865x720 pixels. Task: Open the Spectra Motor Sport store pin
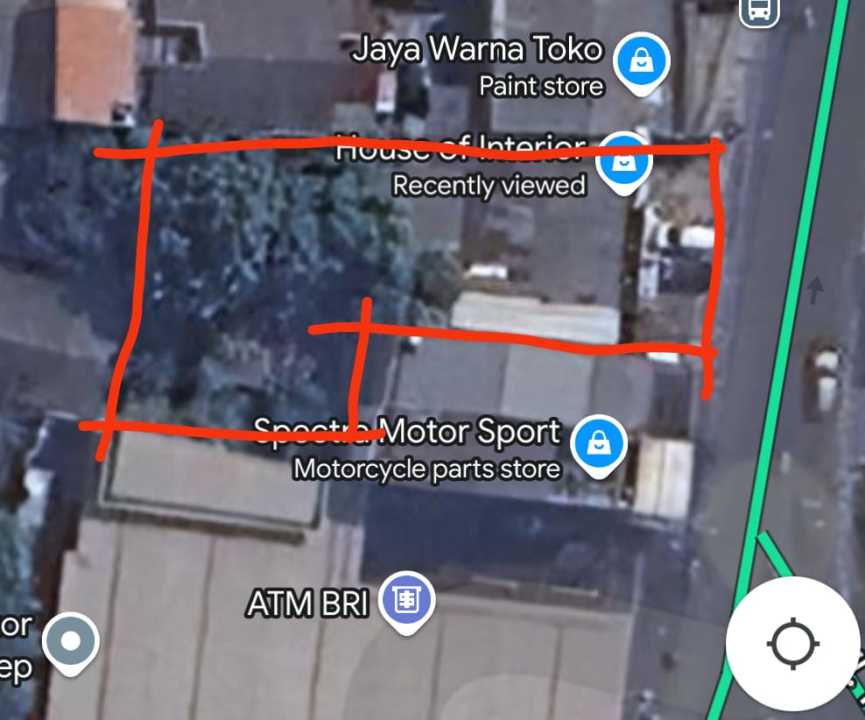[598, 443]
